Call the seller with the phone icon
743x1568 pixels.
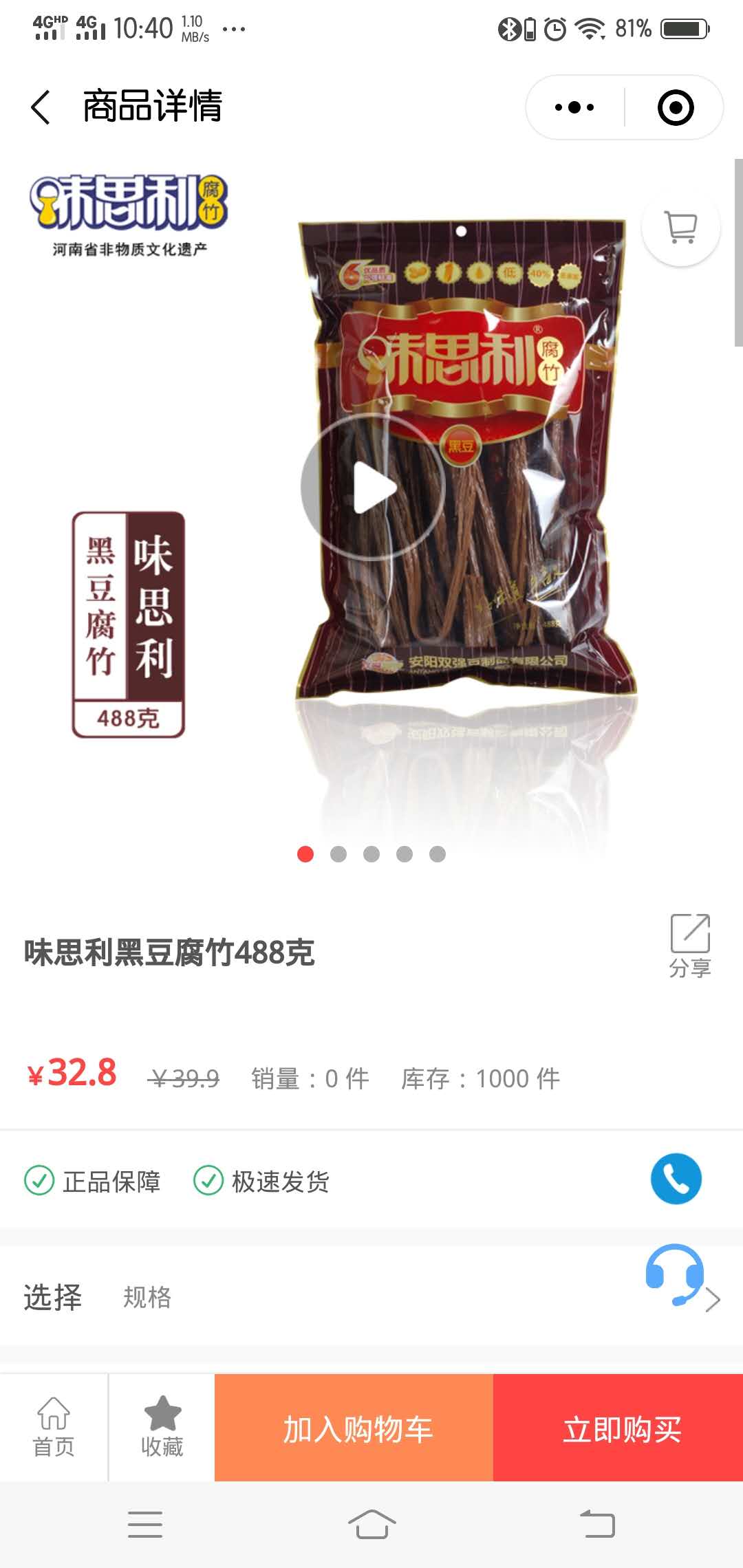pos(676,1179)
